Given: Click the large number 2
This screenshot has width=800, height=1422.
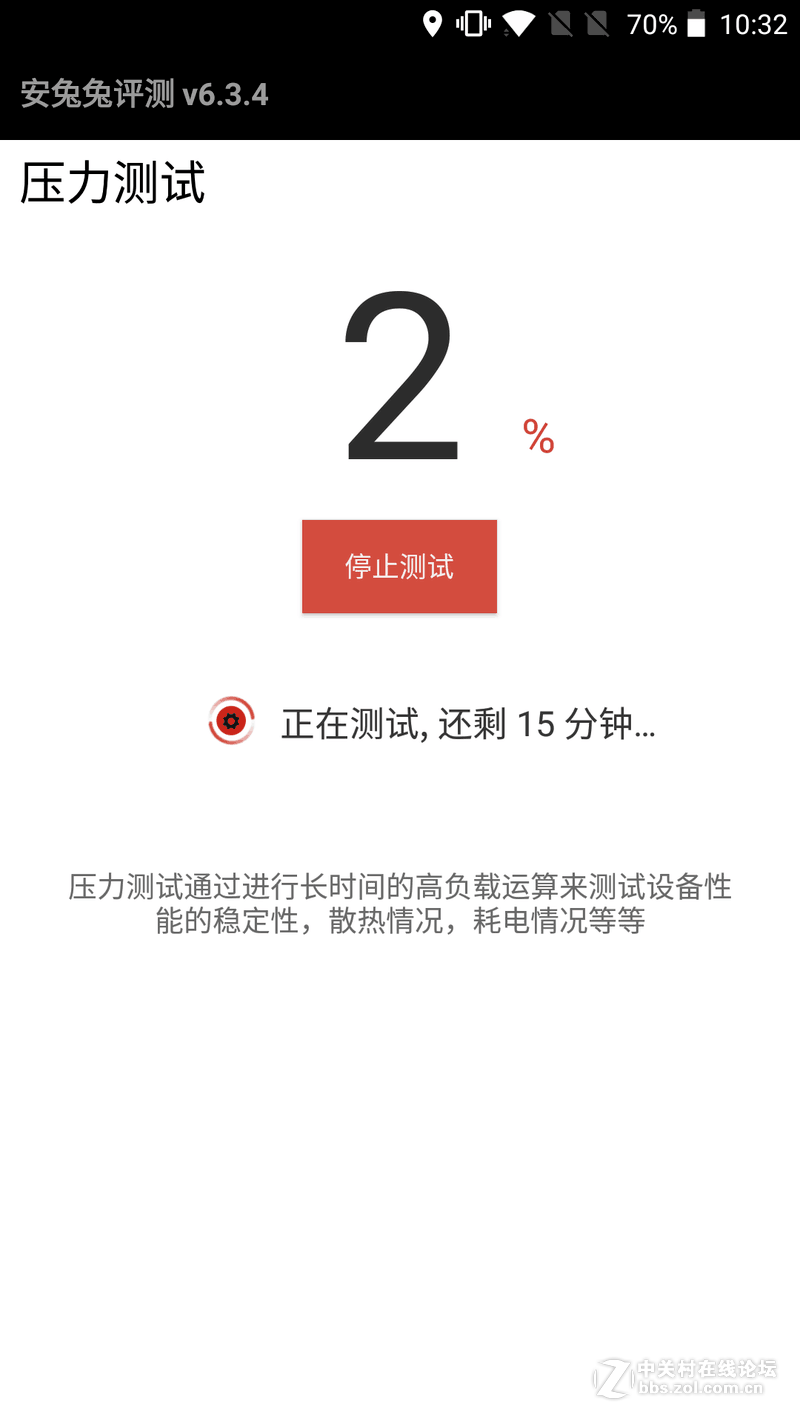Looking at the screenshot, I should click(x=399, y=375).
